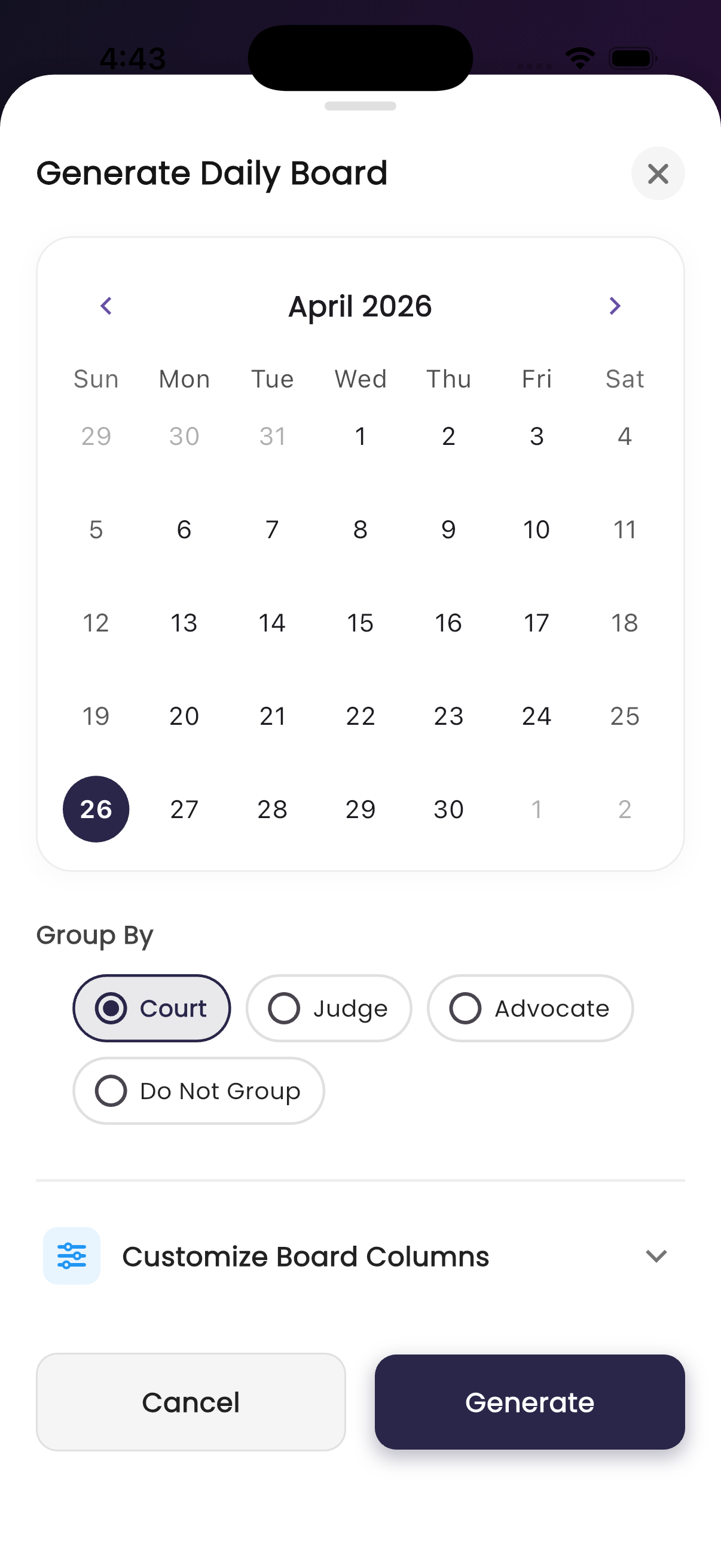The height and width of the screenshot is (1568, 721).
Task: Select the highlighted date 26
Action: (x=96, y=809)
